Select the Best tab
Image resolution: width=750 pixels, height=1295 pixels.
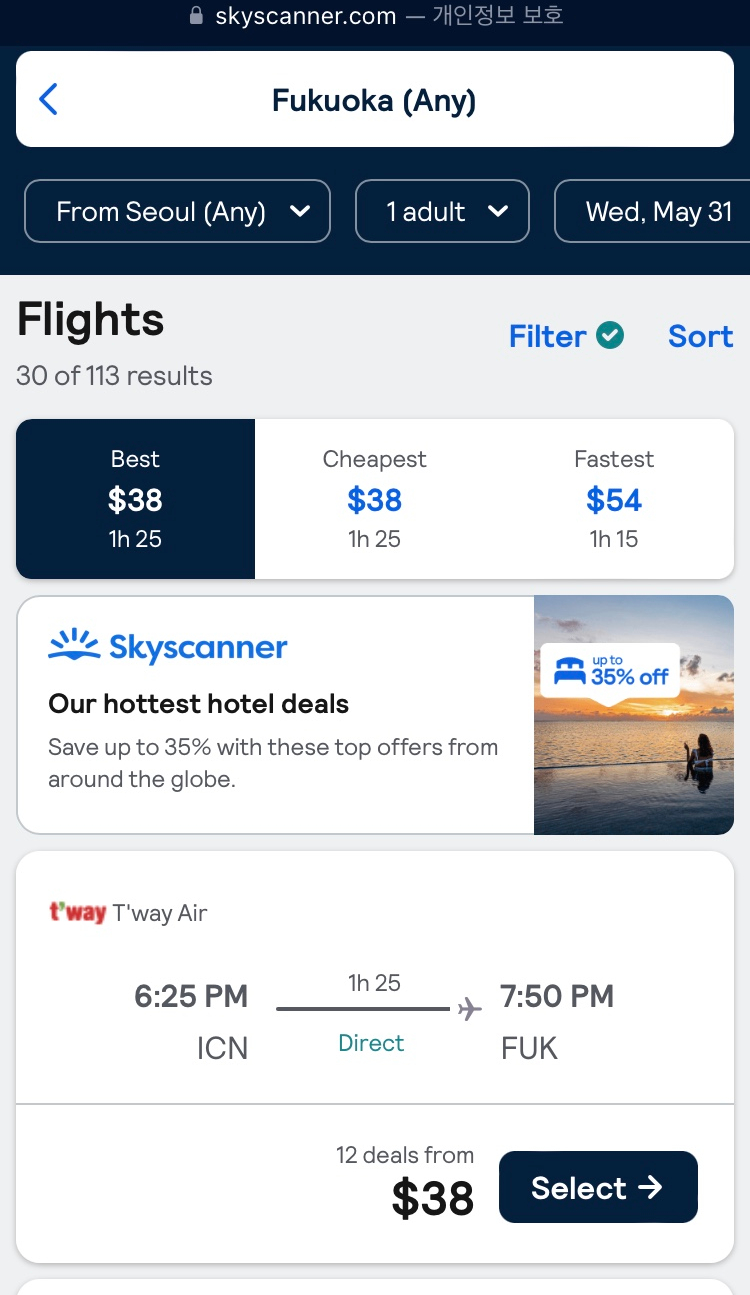(135, 499)
